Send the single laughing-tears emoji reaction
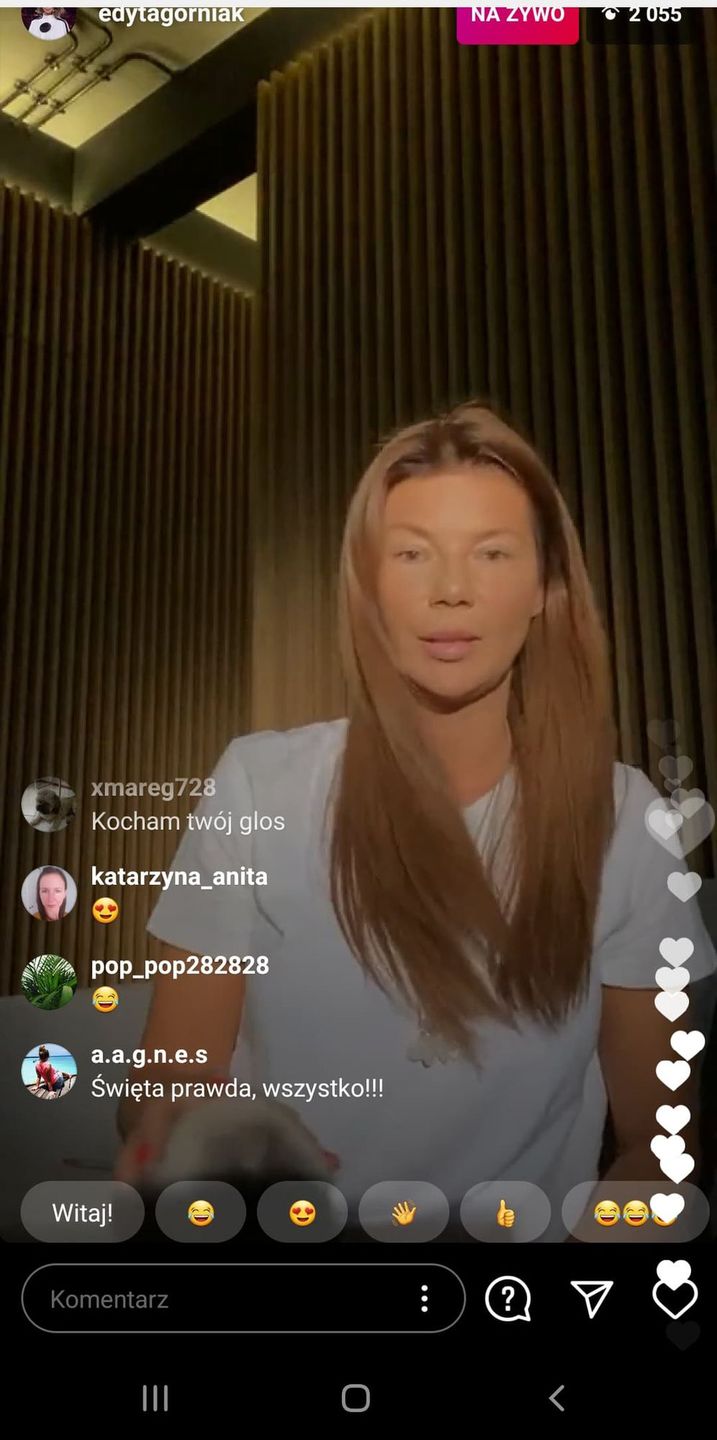Image resolution: width=717 pixels, height=1440 pixels. point(201,1213)
